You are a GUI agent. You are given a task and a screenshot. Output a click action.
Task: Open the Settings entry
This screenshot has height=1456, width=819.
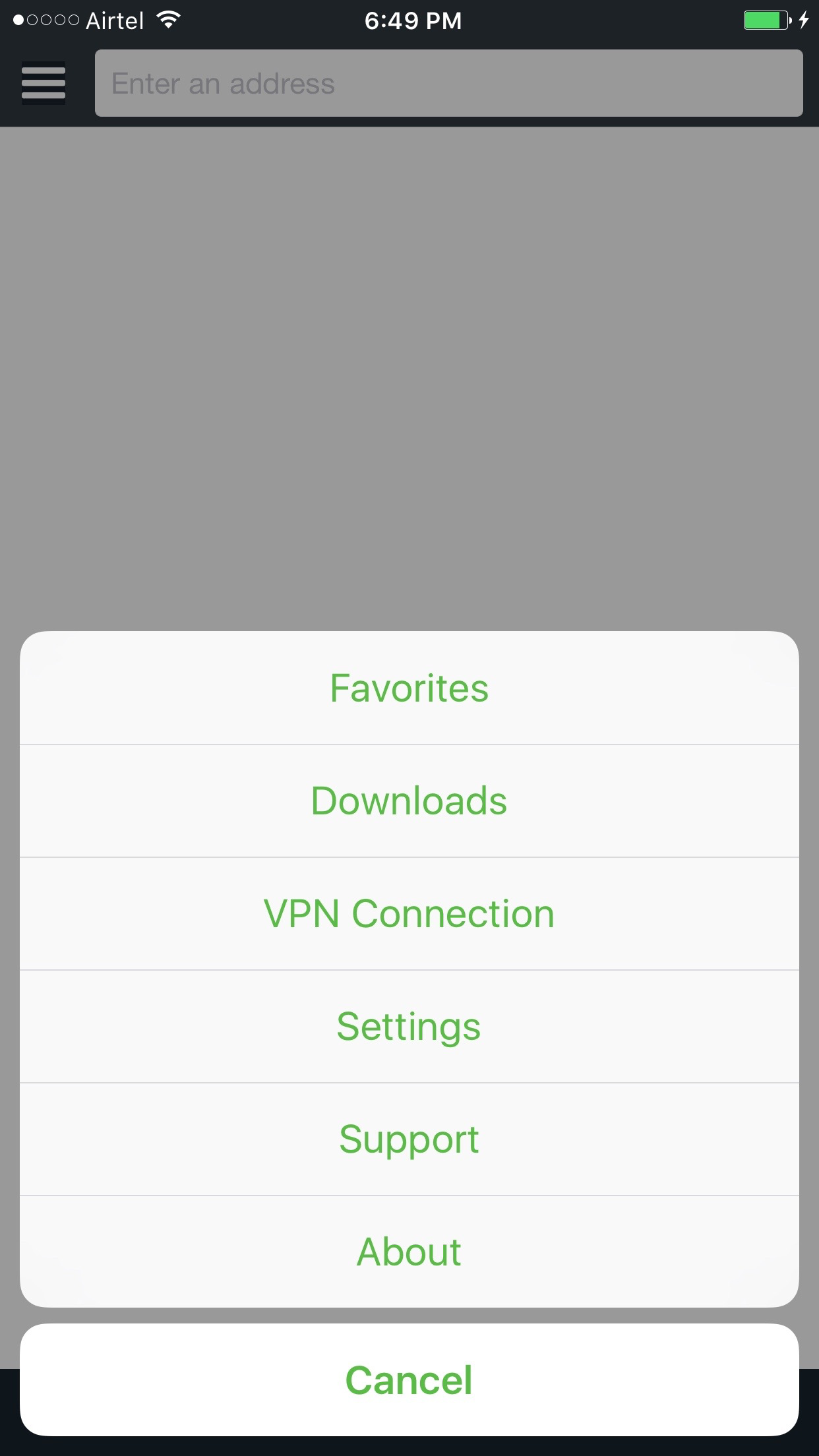pyautogui.click(x=409, y=1026)
